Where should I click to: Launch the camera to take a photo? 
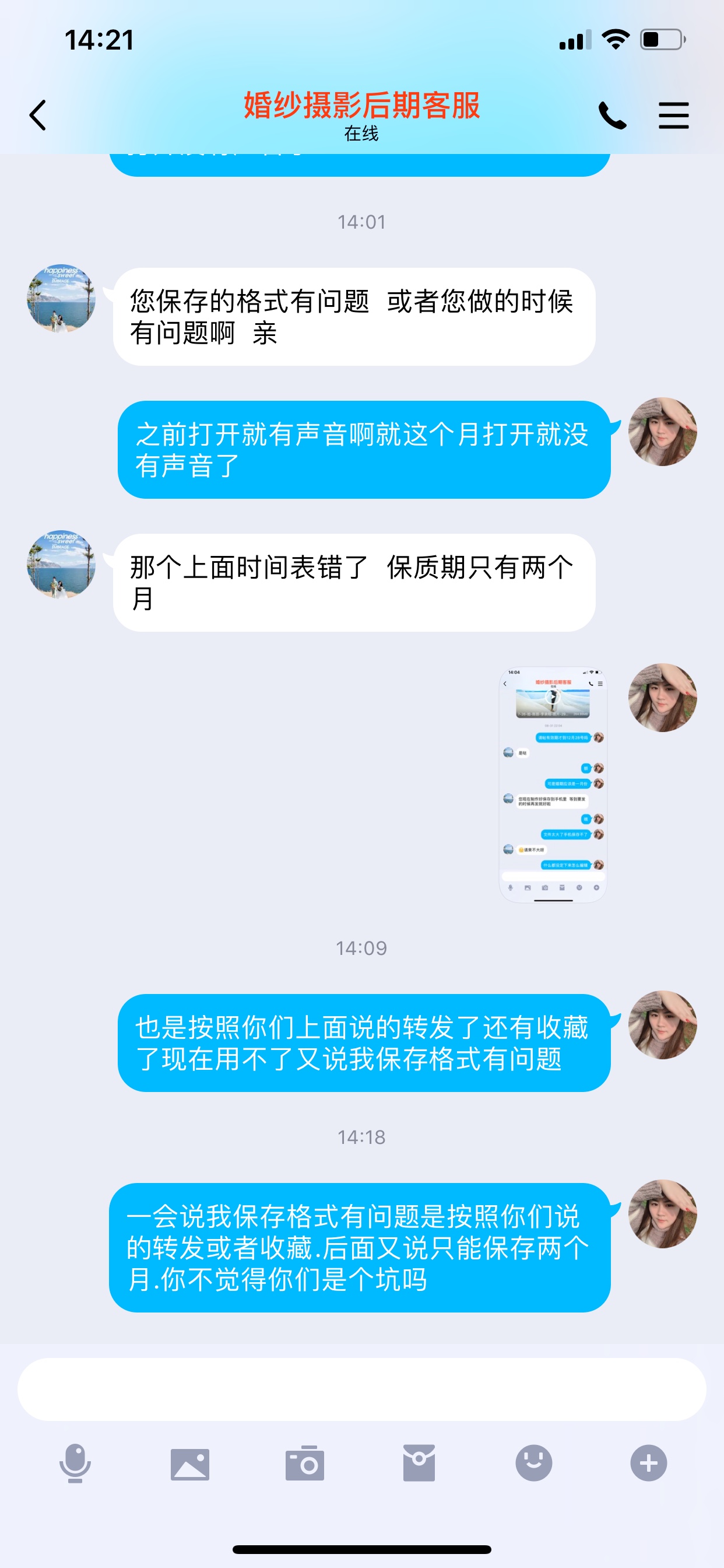click(304, 1462)
